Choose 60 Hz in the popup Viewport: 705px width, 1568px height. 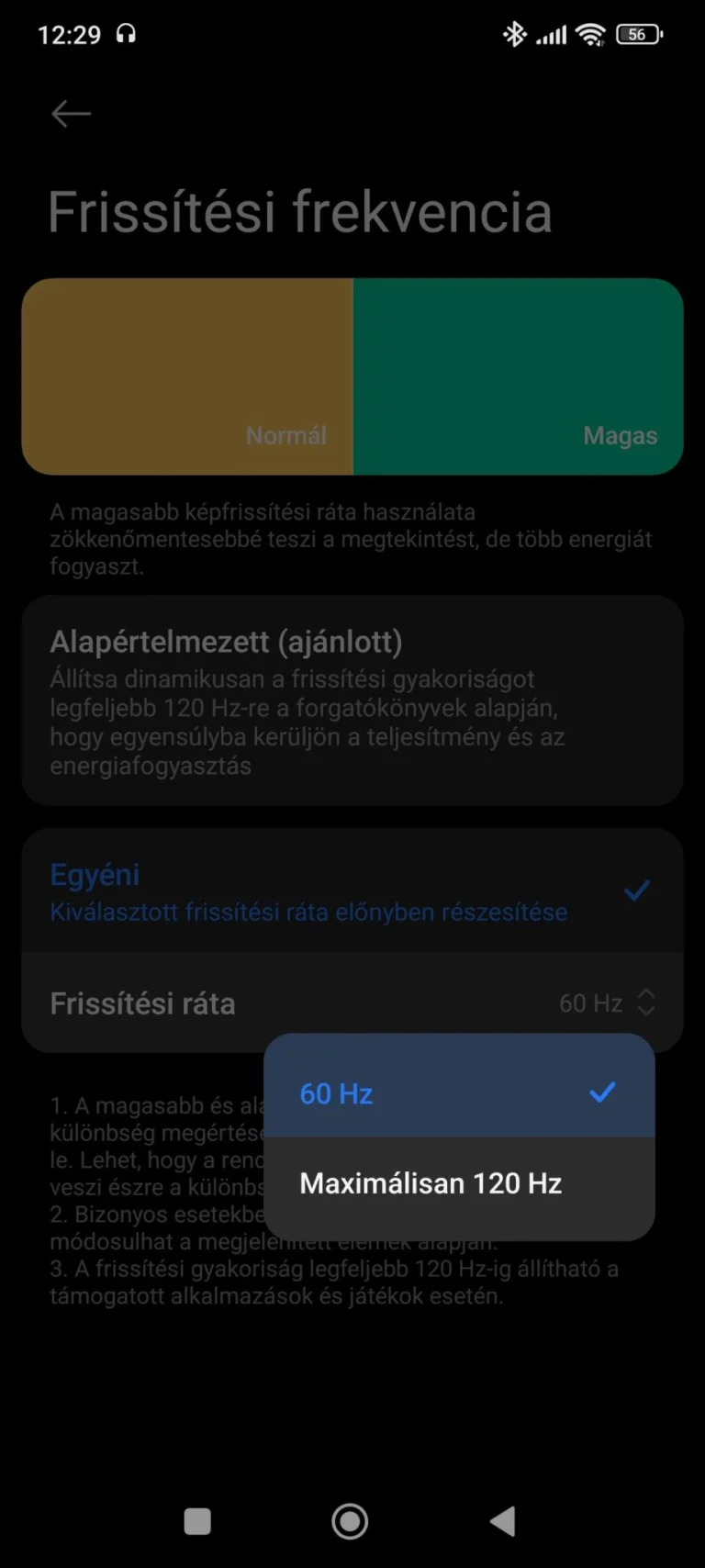[335, 1092]
